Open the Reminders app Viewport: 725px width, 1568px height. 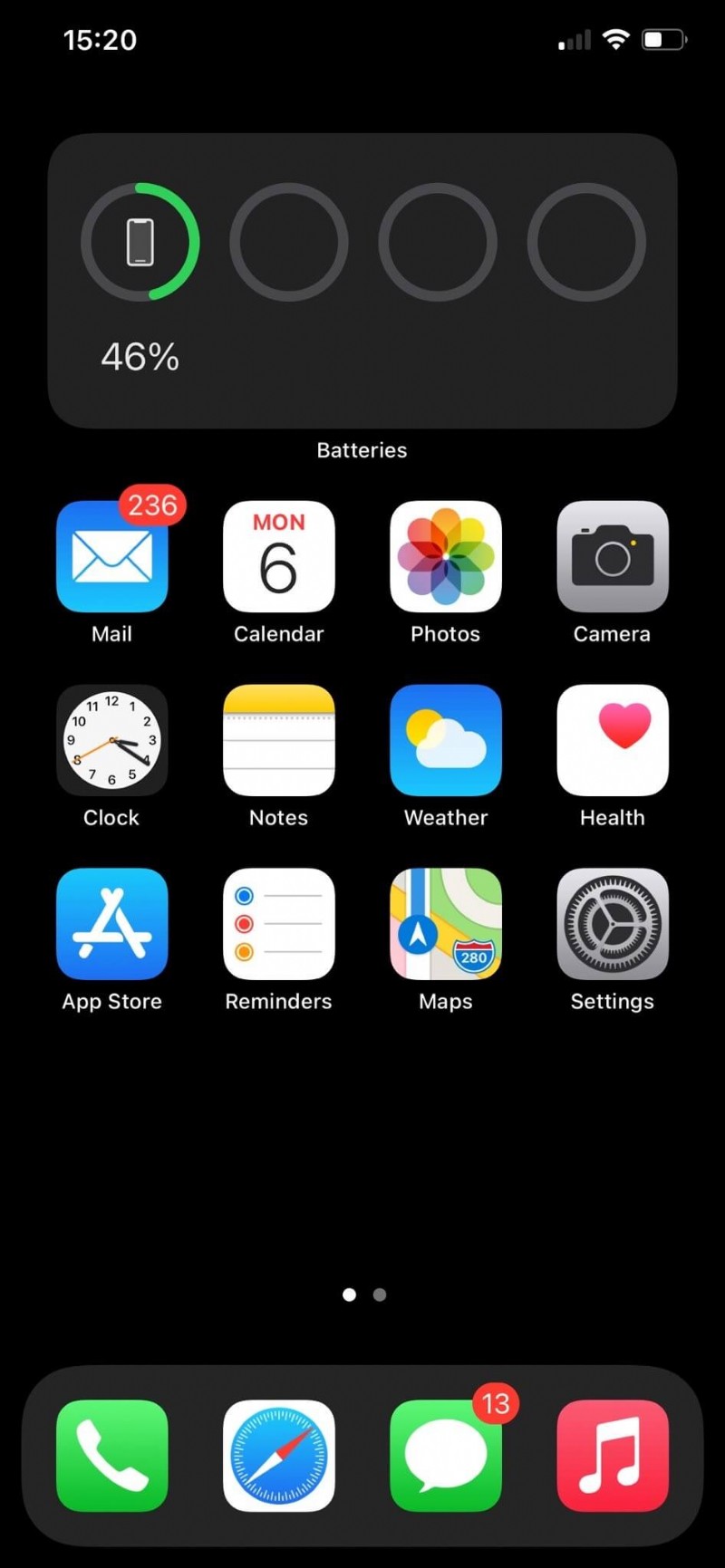278,924
